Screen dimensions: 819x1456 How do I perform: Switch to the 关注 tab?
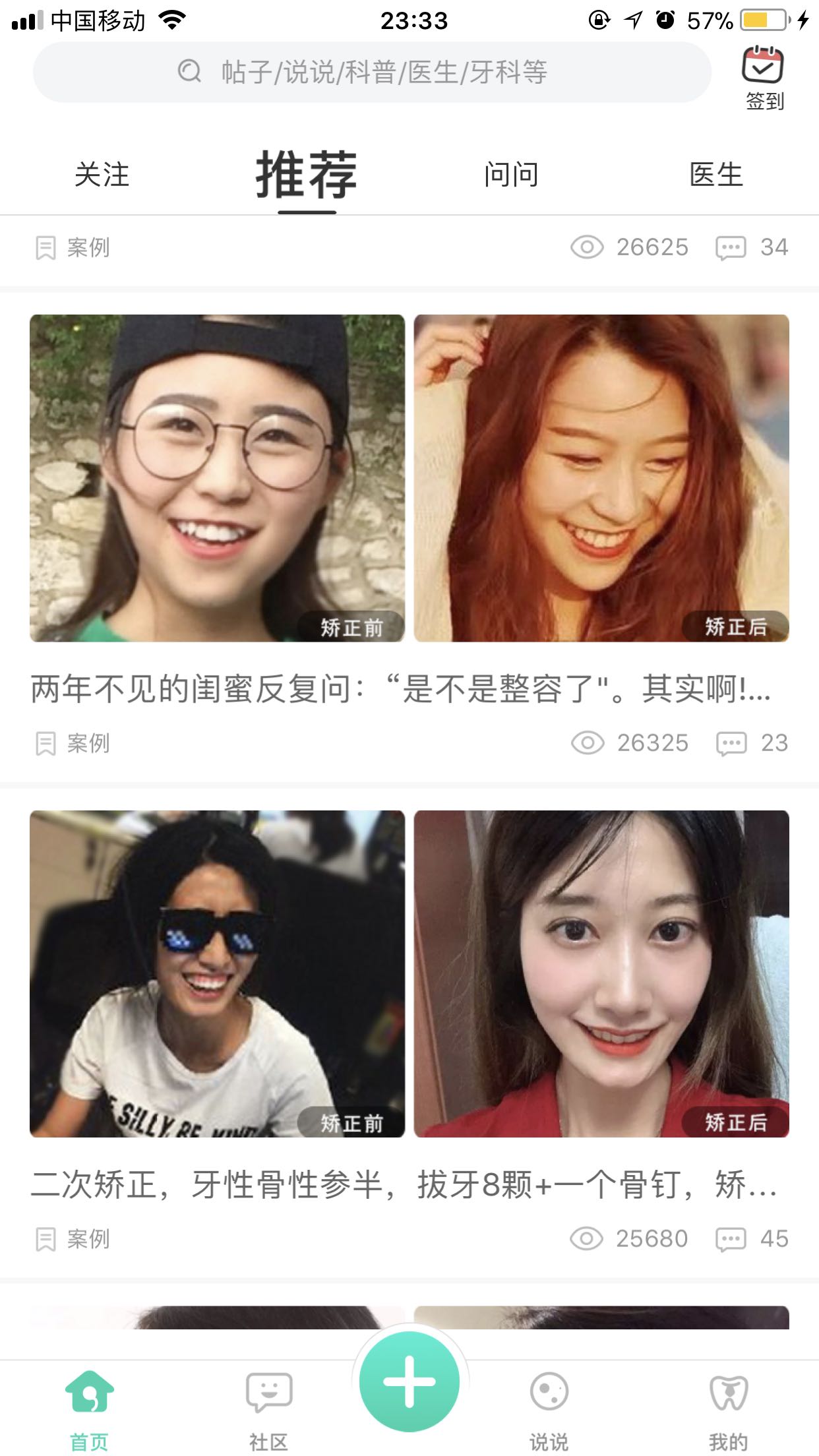click(102, 175)
